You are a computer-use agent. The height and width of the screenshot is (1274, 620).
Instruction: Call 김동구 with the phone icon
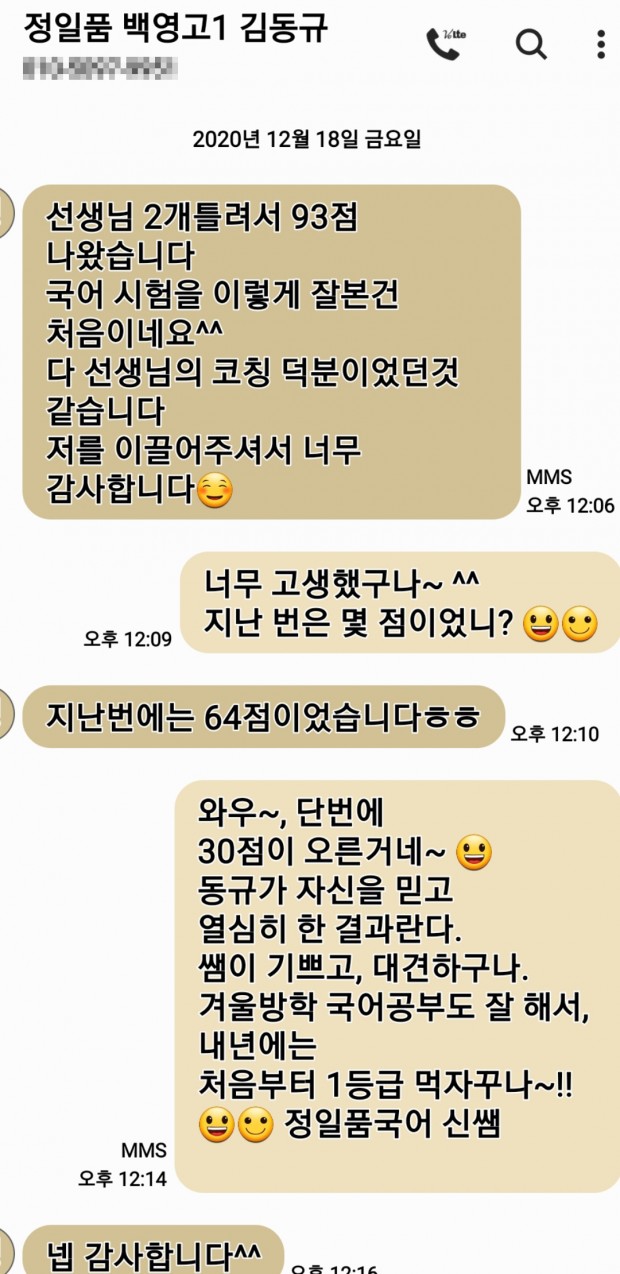pyautogui.click(x=444, y=43)
